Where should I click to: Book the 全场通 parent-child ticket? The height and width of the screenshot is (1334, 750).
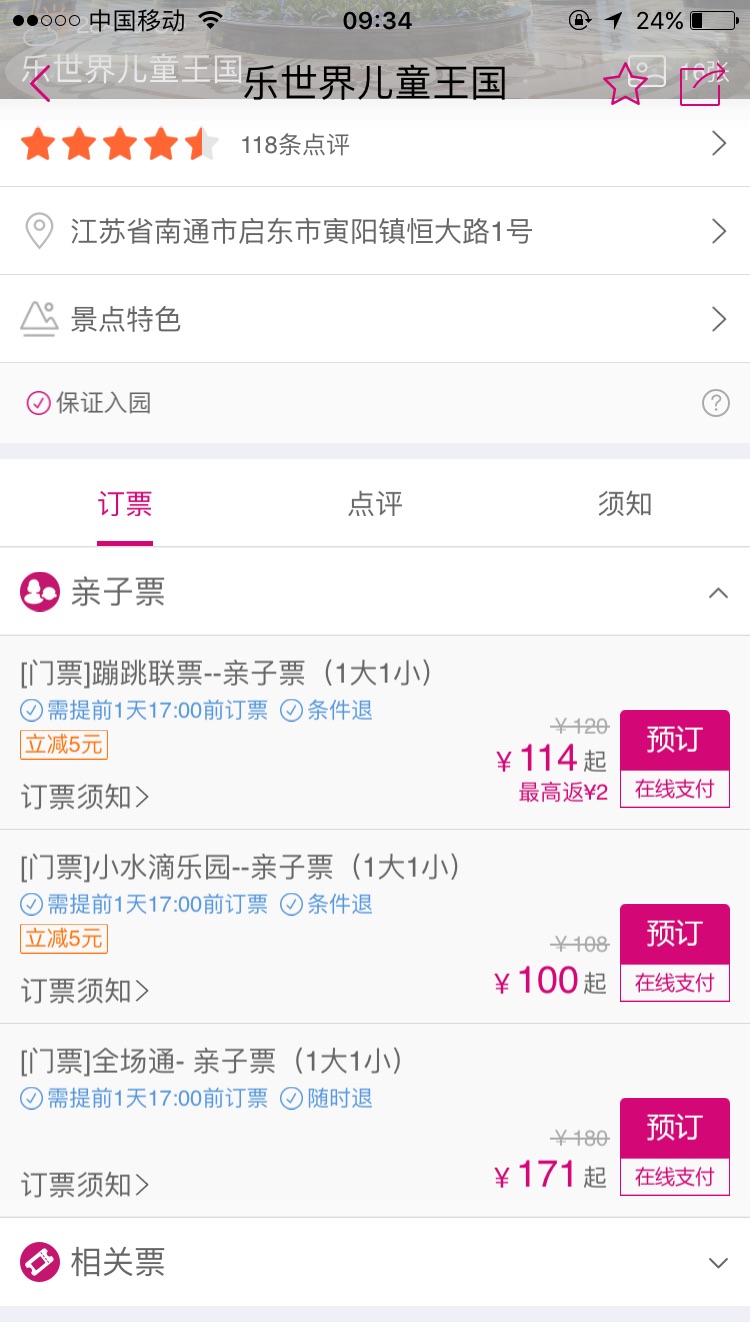(x=675, y=1146)
